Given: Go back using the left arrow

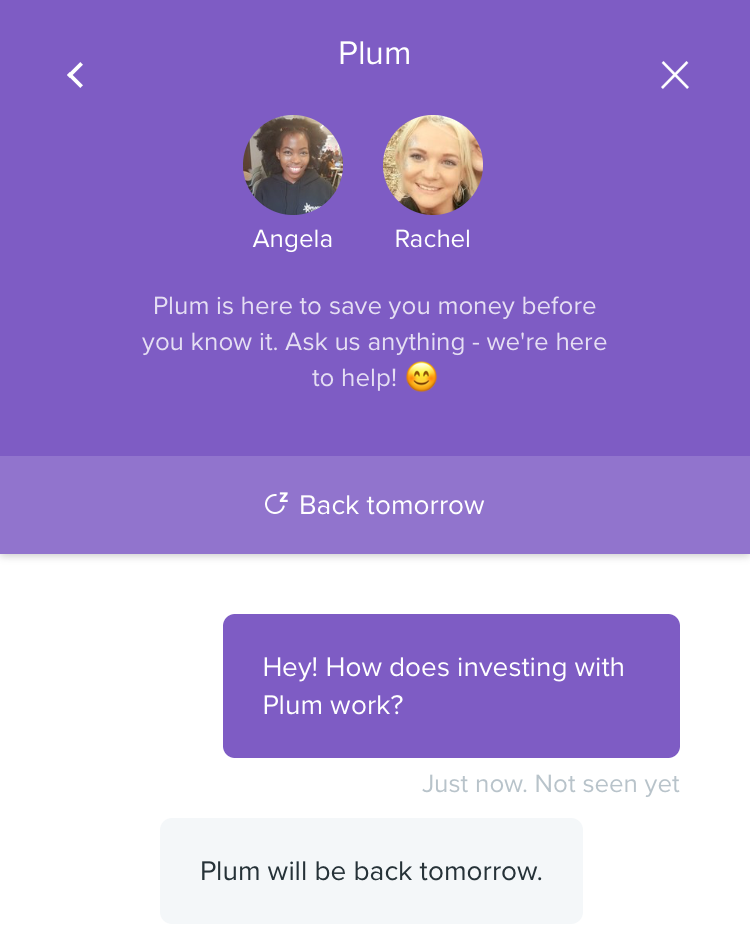Looking at the screenshot, I should 75,75.
